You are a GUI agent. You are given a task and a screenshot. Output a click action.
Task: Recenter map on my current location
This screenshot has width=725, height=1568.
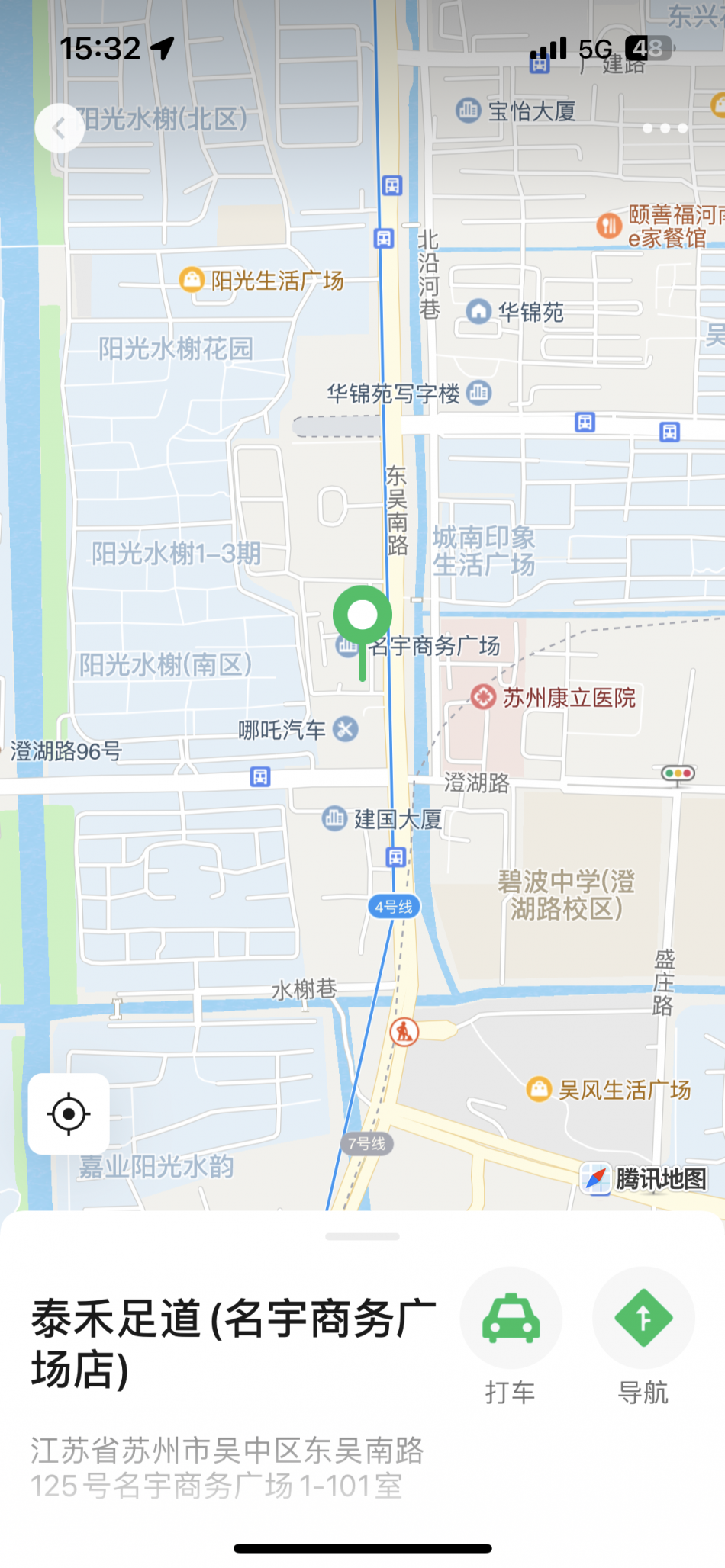coord(69,1113)
